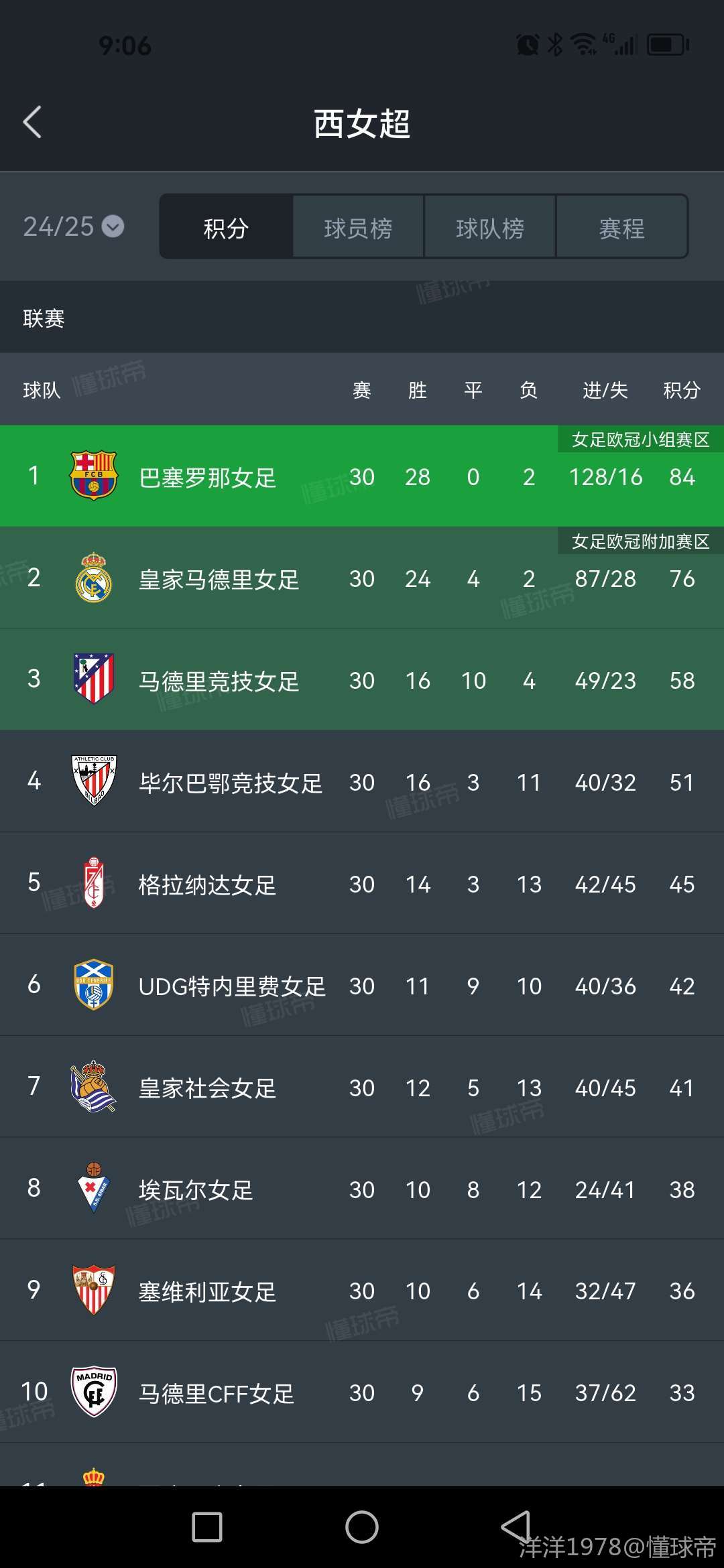724x1568 pixels.
Task: Open the 马德里CFF女足 team row
Action: (217, 1394)
